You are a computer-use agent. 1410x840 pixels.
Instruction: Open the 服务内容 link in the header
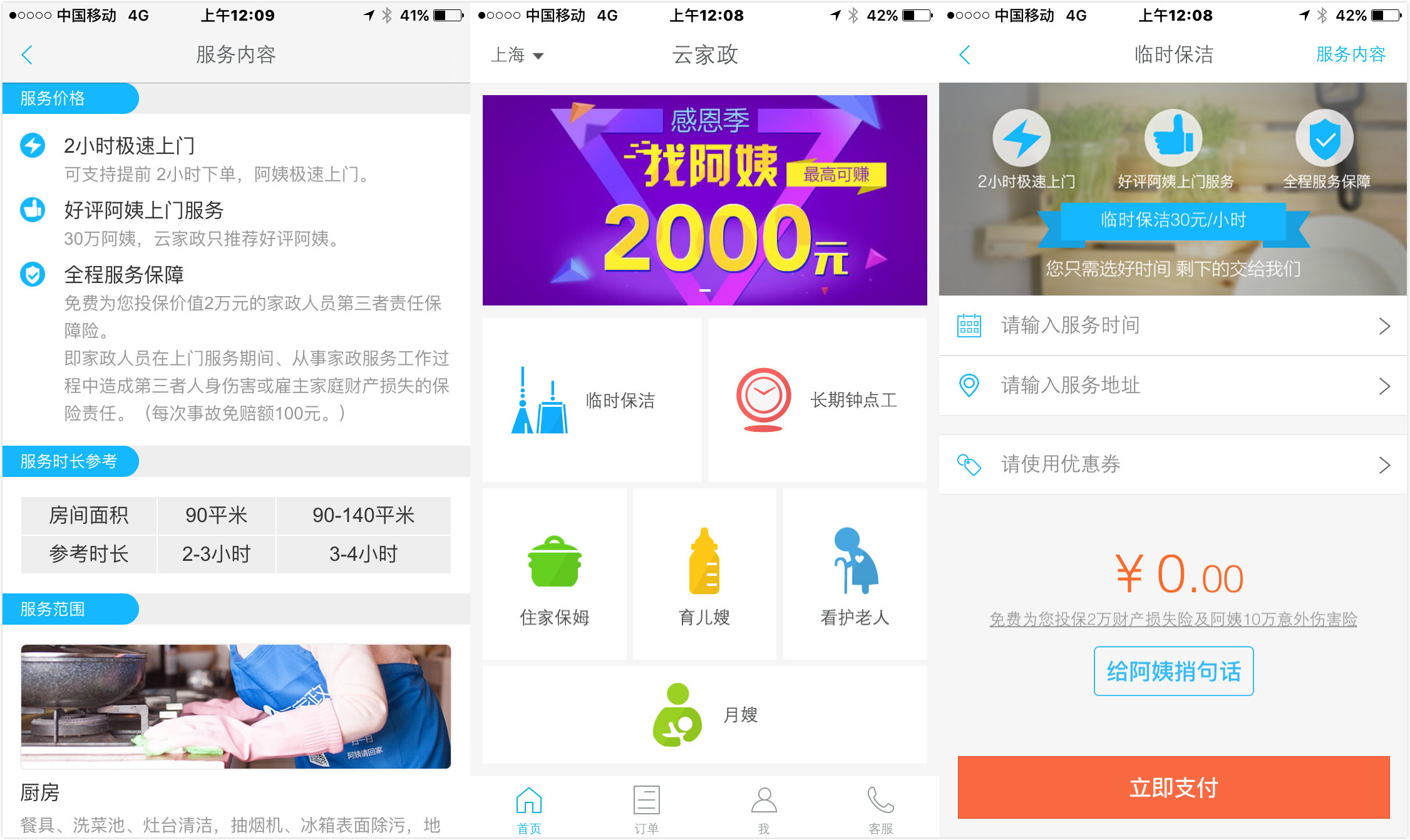(x=1351, y=55)
